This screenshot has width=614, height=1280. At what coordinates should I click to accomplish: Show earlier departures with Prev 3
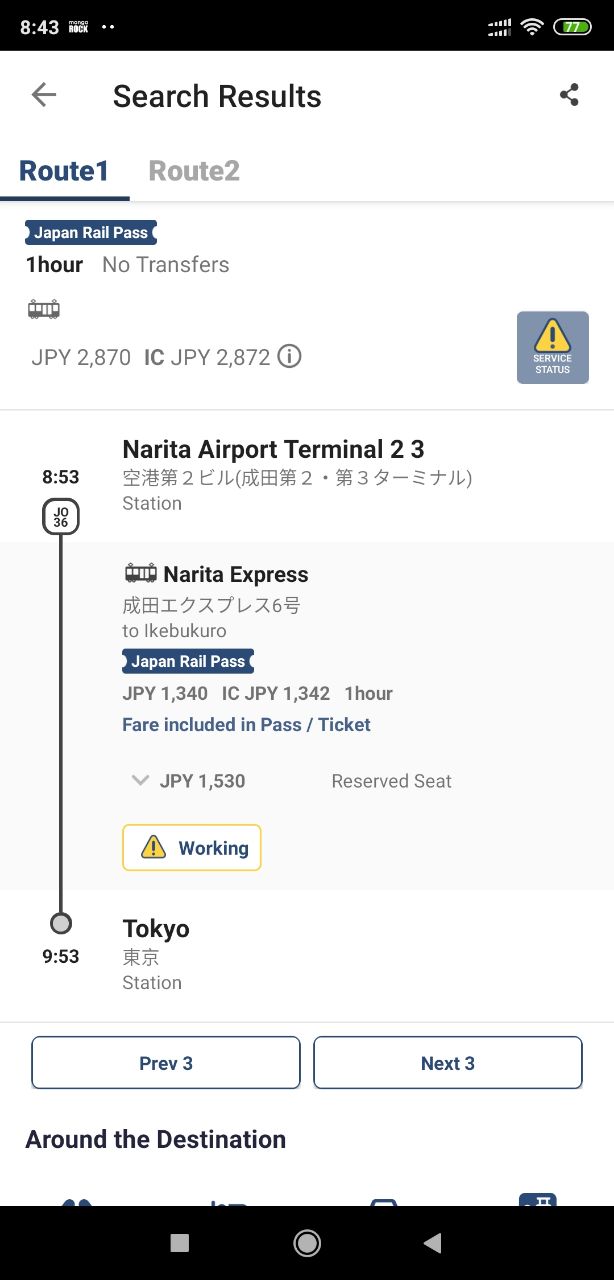pos(166,1063)
